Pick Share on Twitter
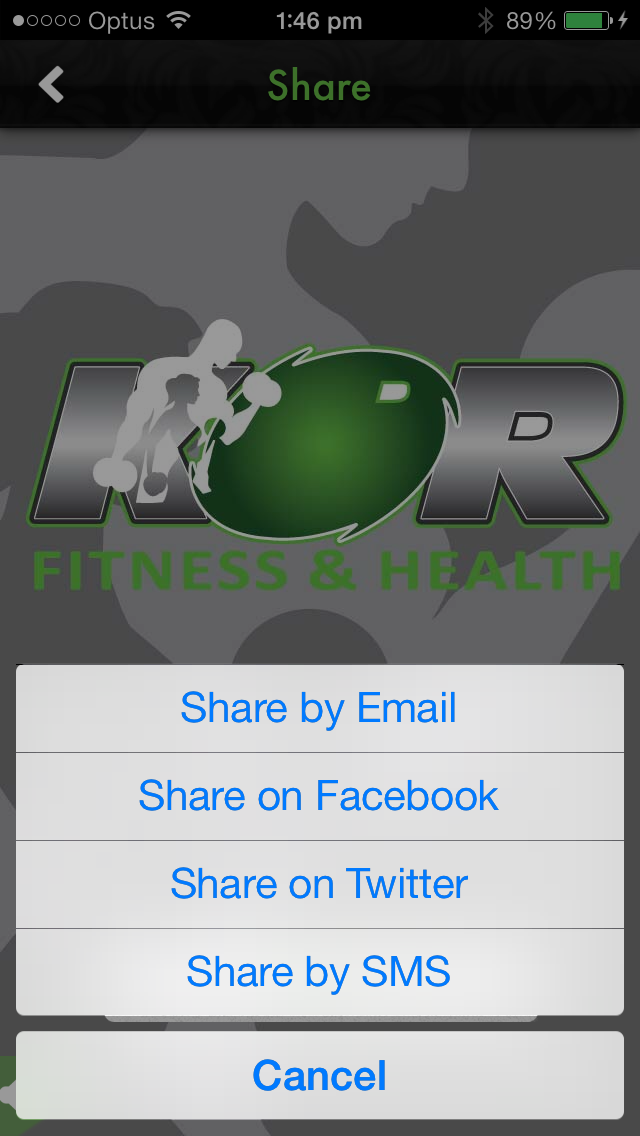Viewport: 640px width, 1136px height. 319,884
